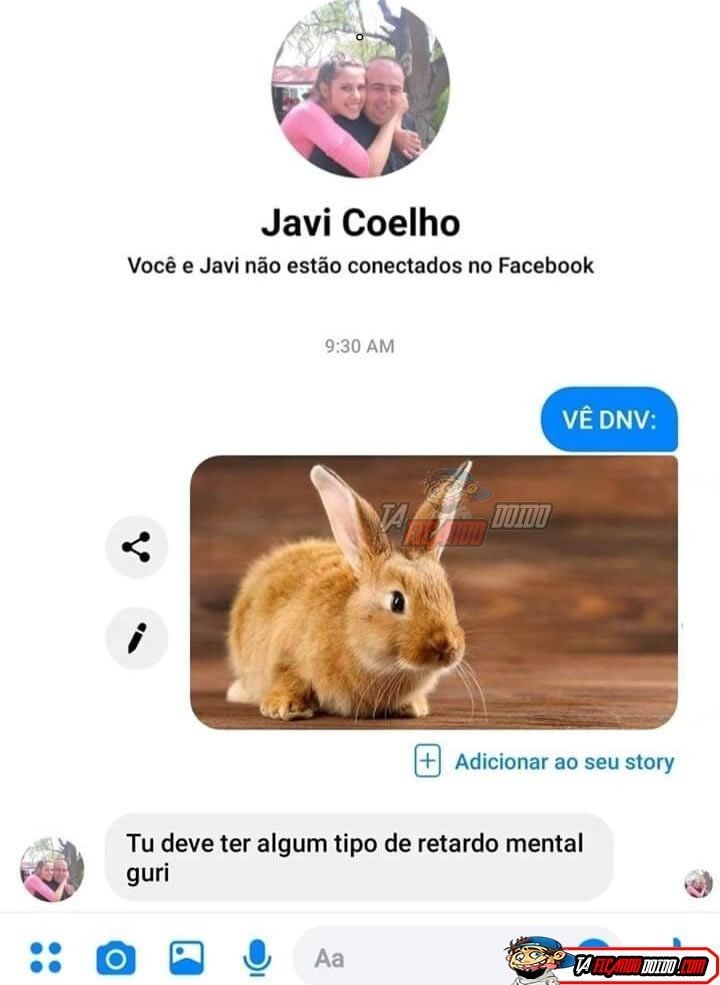Share the sent rabbit photo
Screen dimensions: 720x985
tap(136, 547)
